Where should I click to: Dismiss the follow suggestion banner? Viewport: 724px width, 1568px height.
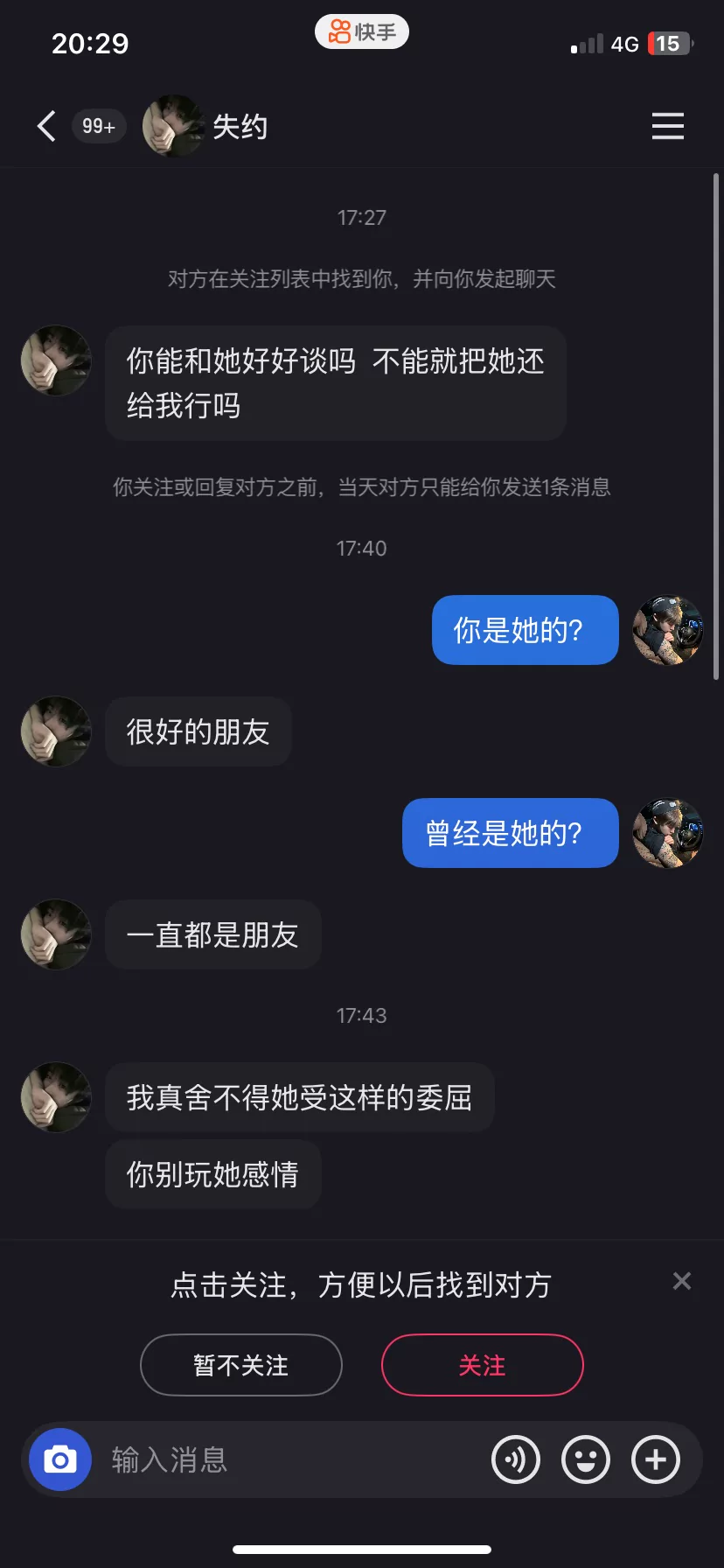pos(682,1282)
